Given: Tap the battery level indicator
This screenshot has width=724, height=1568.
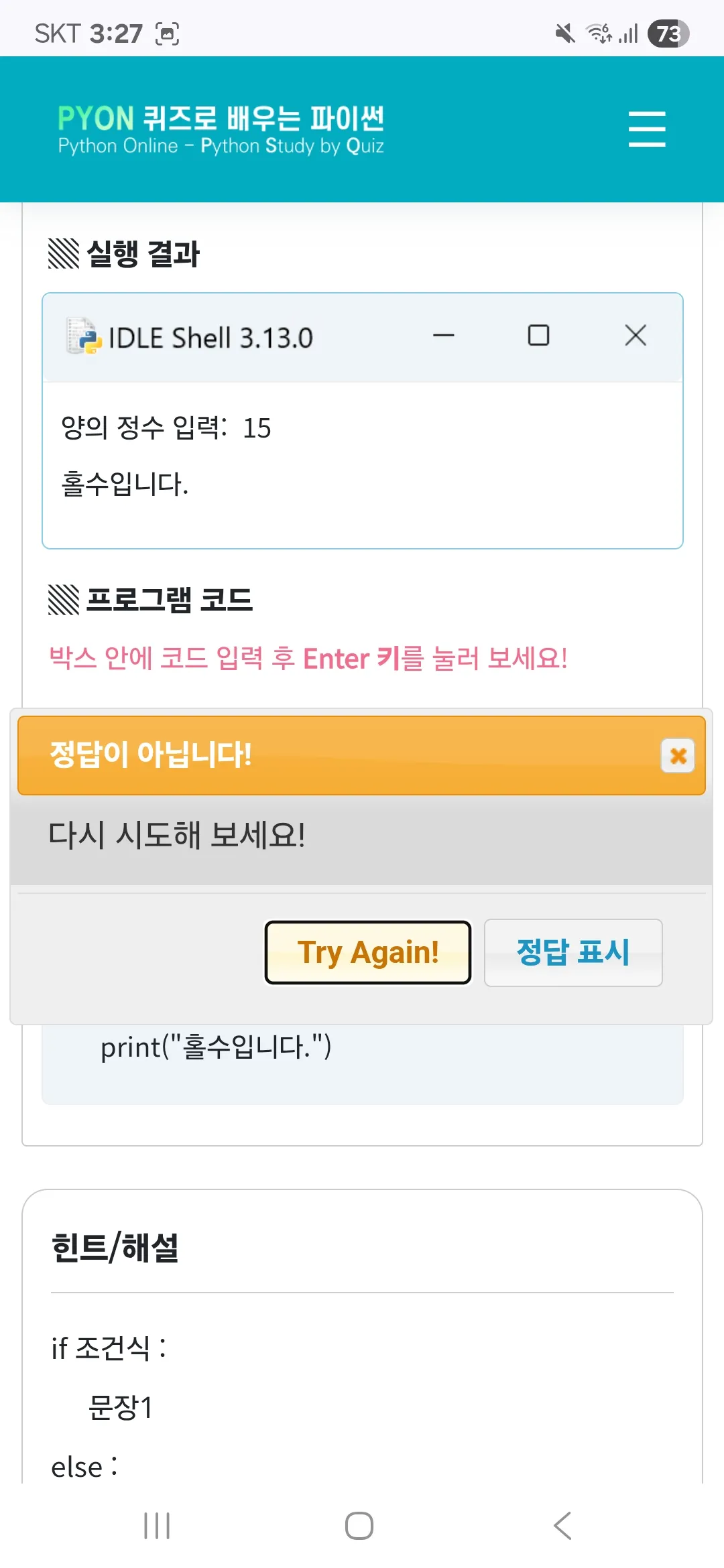Looking at the screenshot, I should click(666, 31).
